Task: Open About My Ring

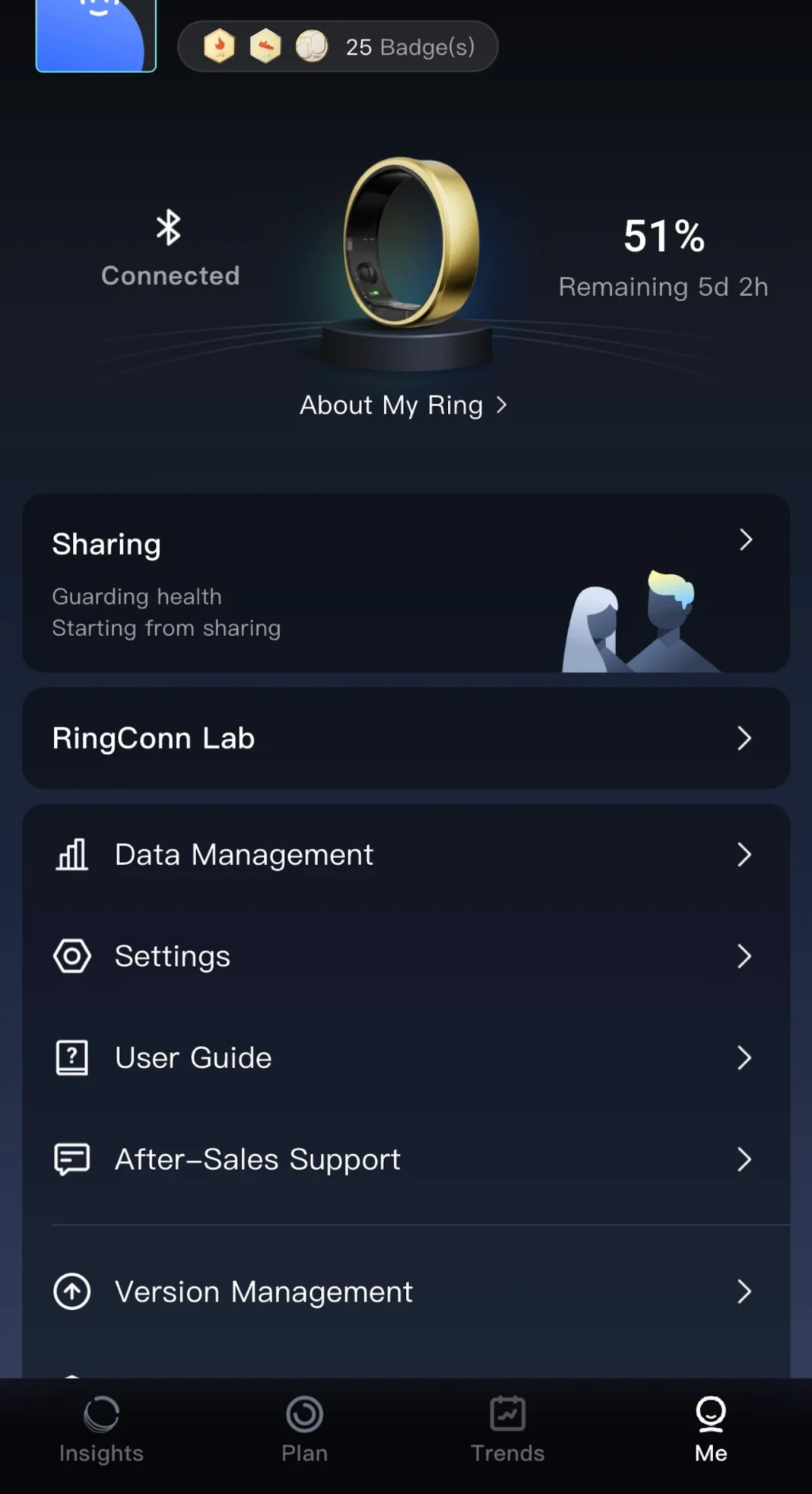Action: (x=404, y=405)
